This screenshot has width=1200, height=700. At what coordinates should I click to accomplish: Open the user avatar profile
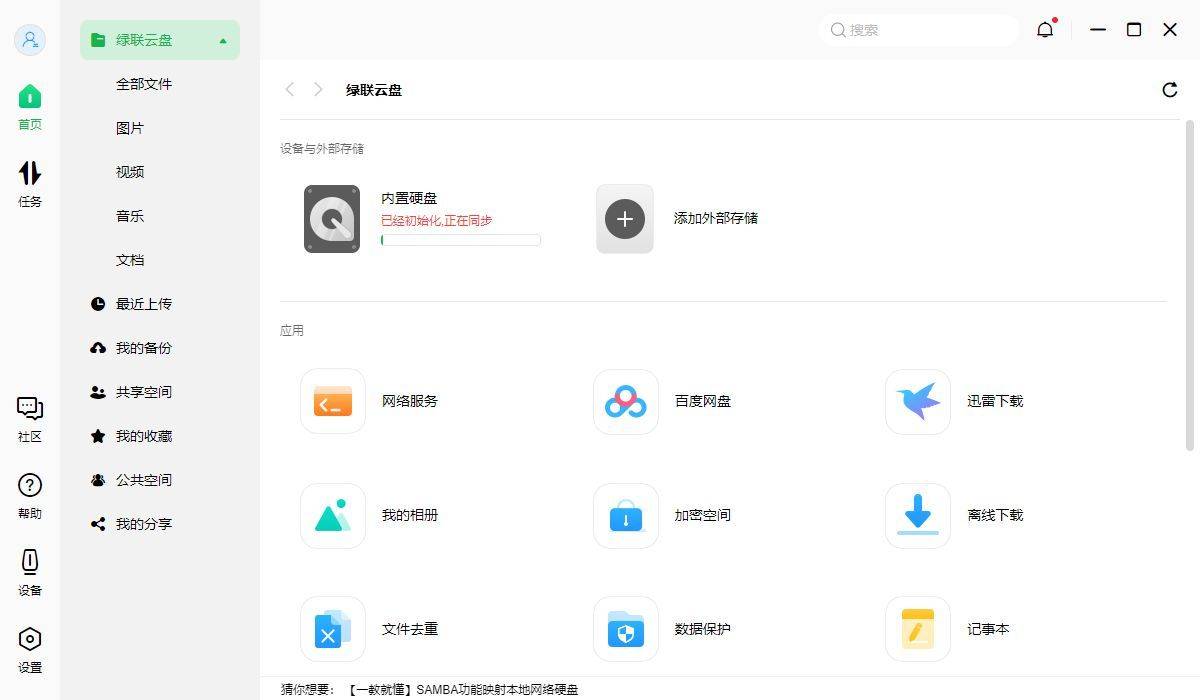[30, 40]
